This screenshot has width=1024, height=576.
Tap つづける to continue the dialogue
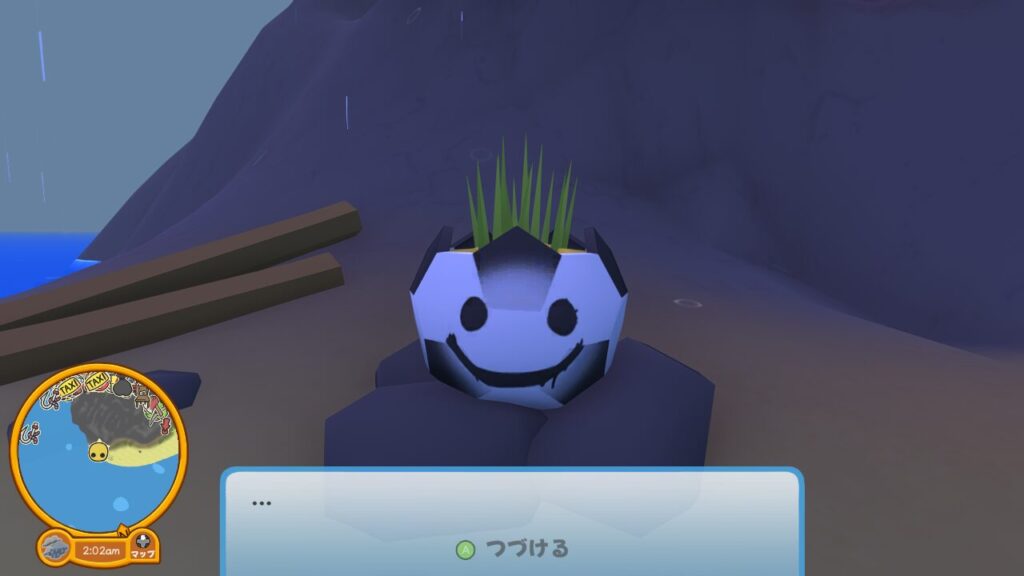tap(513, 548)
